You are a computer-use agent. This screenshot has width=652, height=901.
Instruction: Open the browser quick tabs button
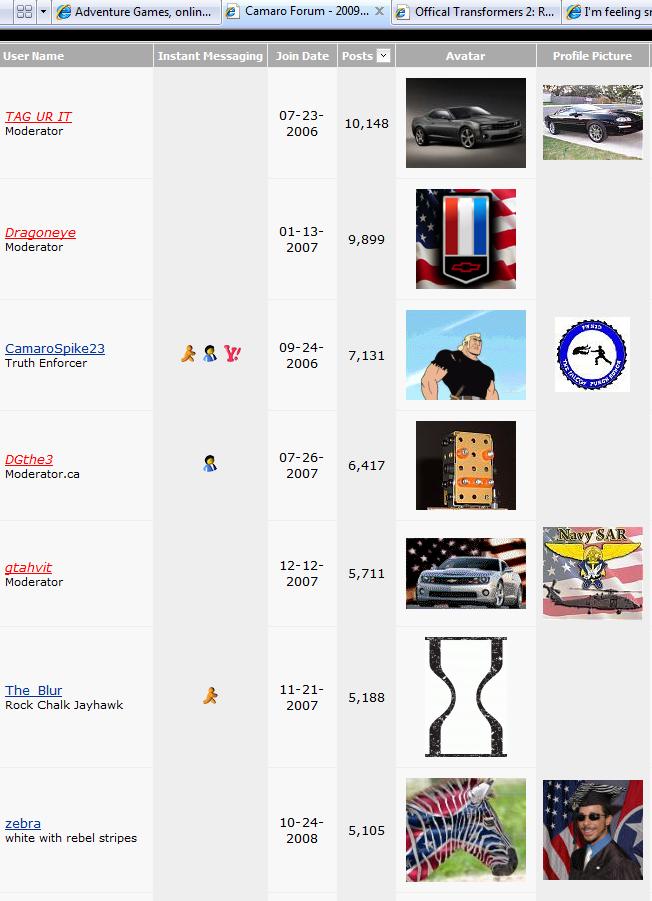point(24,12)
